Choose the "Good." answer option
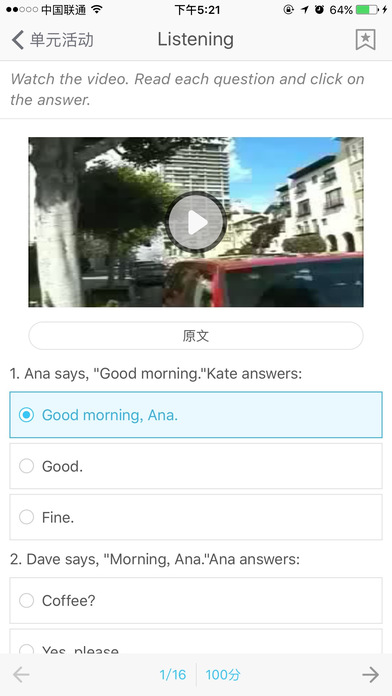 click(x=196, y=466)
